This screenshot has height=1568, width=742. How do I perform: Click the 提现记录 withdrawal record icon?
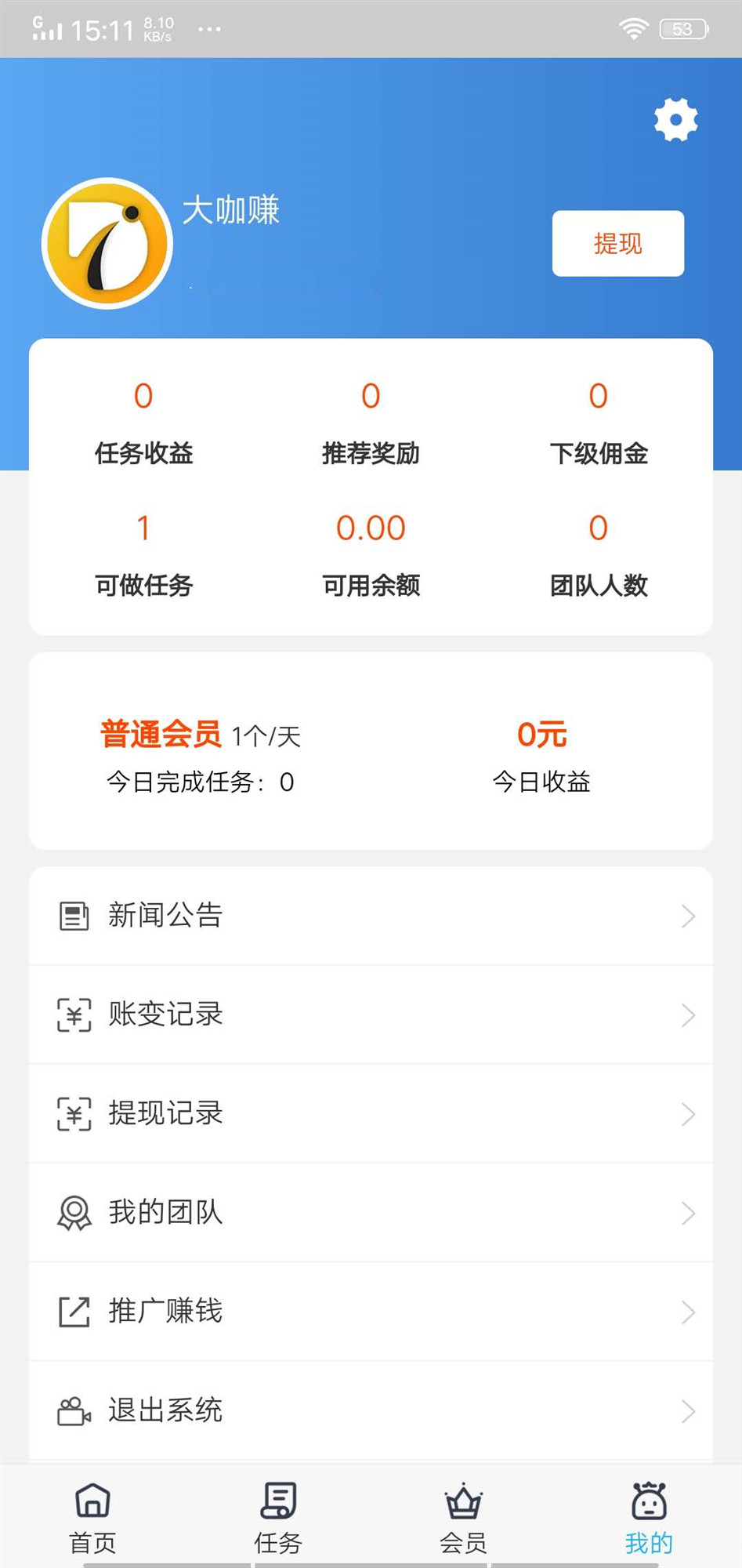point(73,1114)
